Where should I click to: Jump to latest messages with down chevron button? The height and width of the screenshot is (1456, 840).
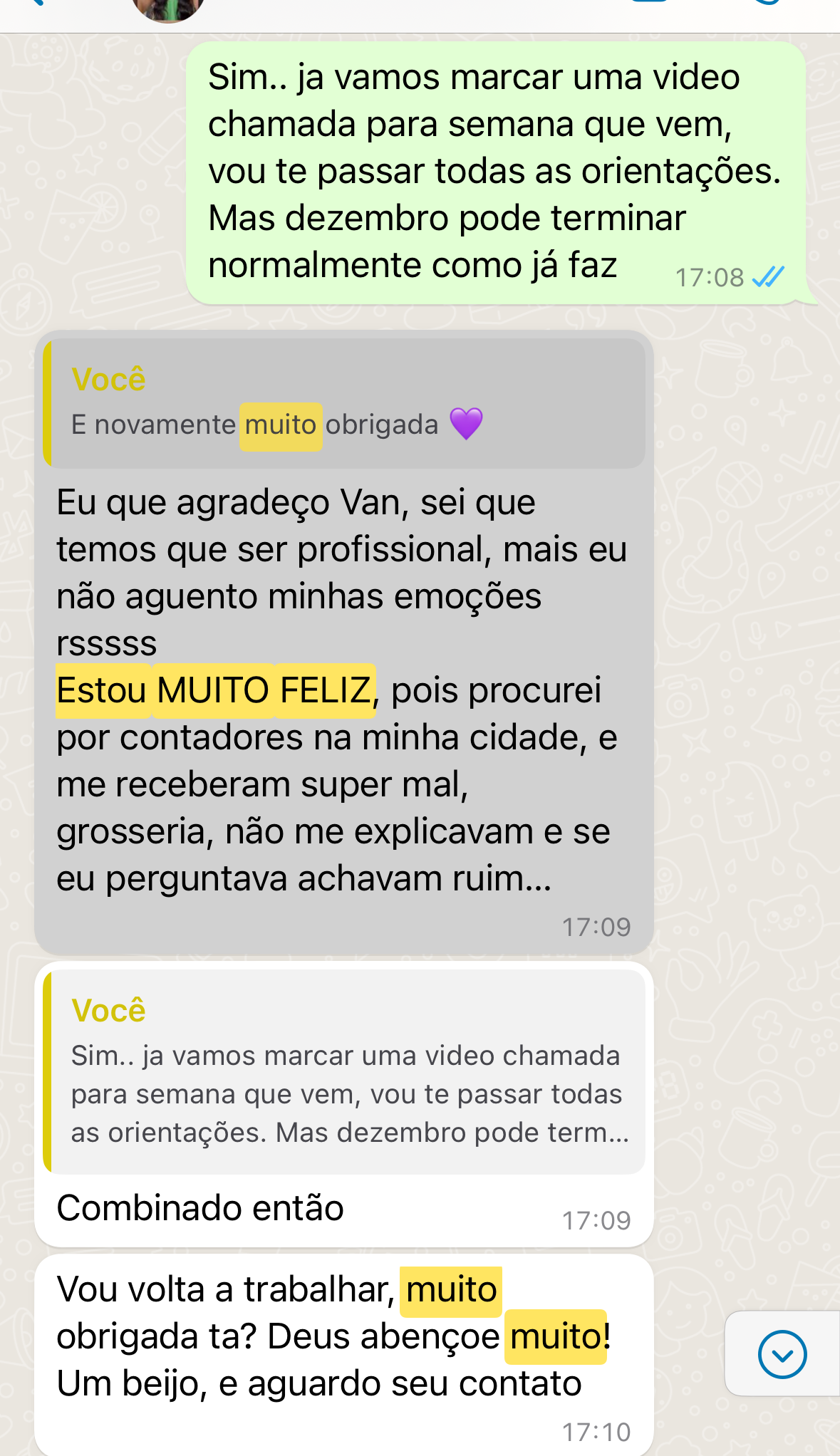[782, 1354]
